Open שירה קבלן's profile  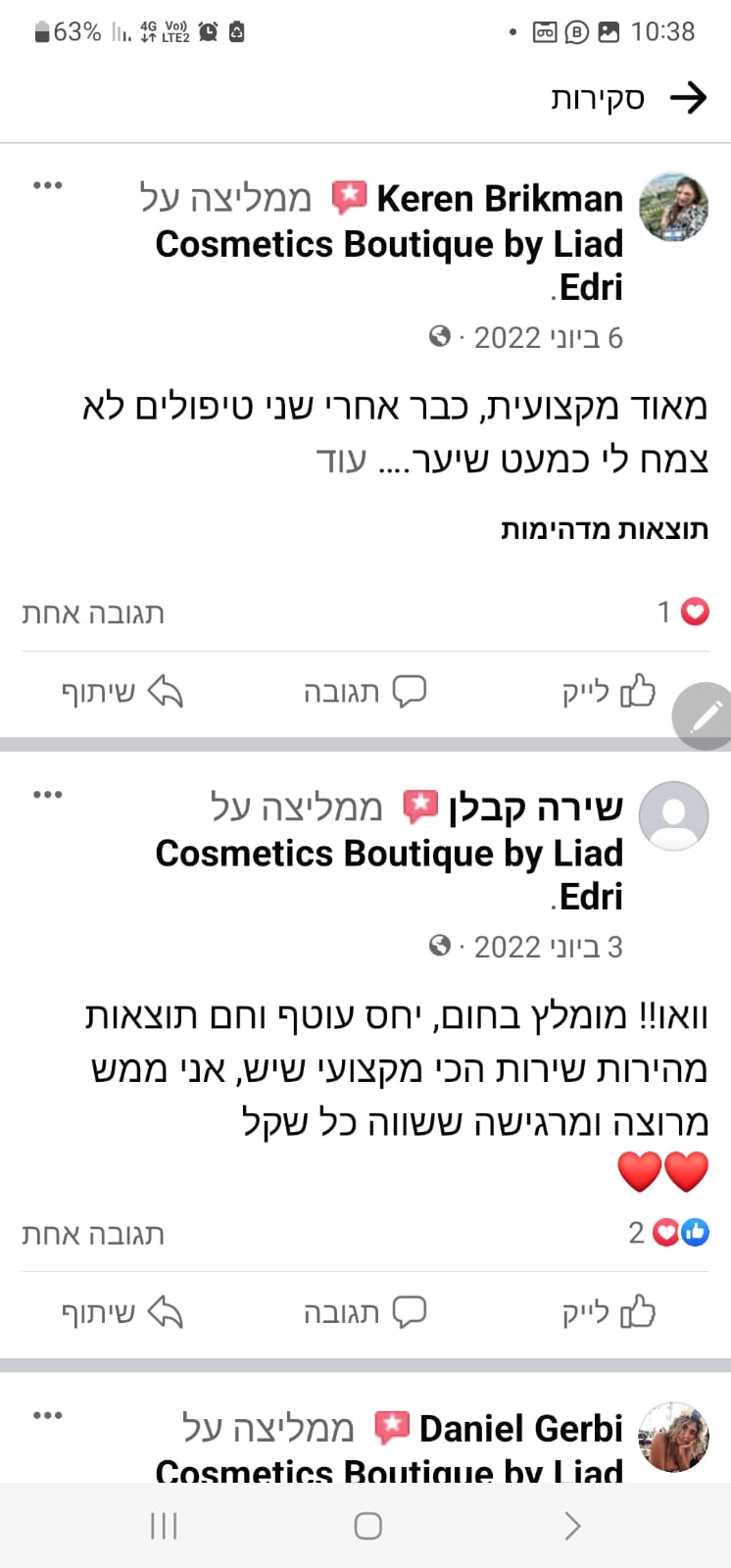[x=673, y=816]
